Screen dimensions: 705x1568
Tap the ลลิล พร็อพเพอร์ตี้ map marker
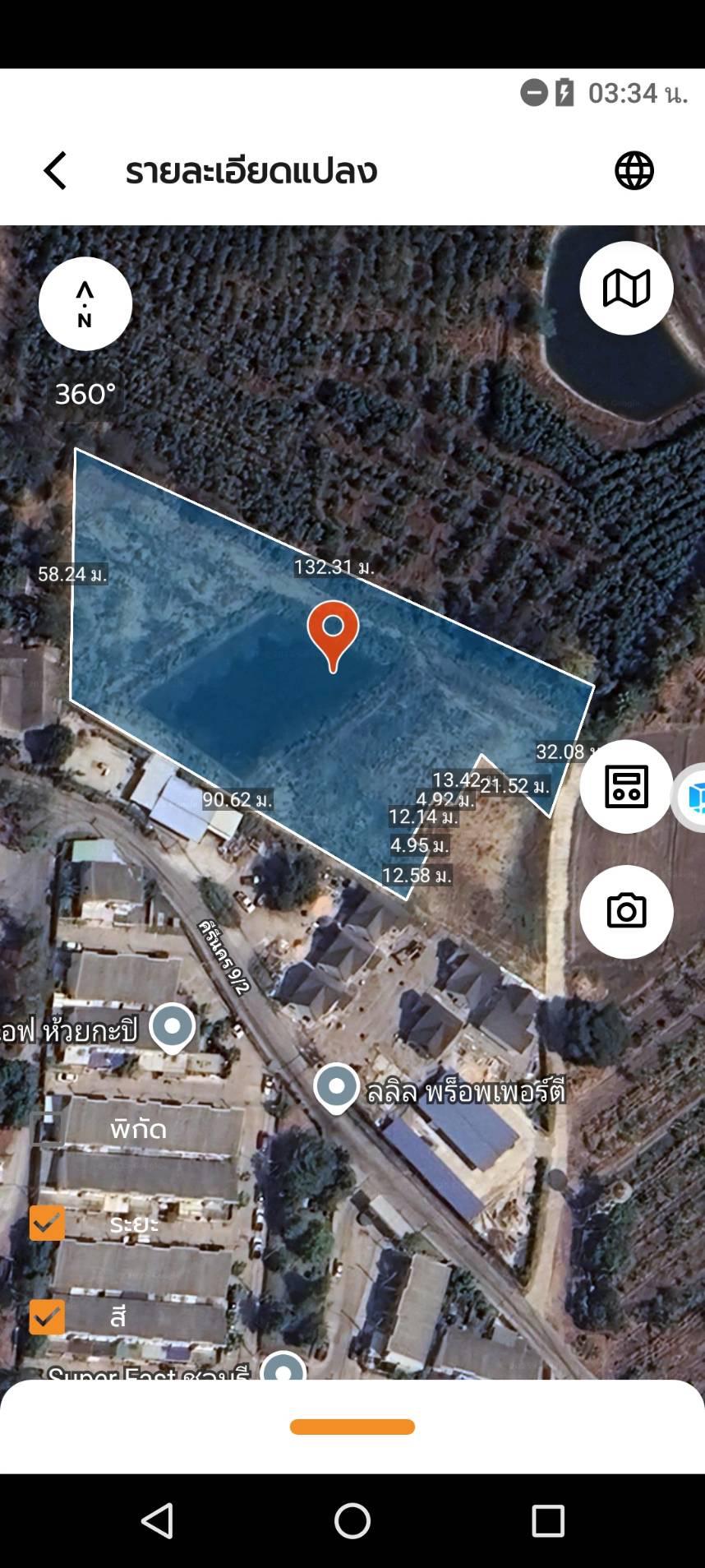(x=337, y=1089)
